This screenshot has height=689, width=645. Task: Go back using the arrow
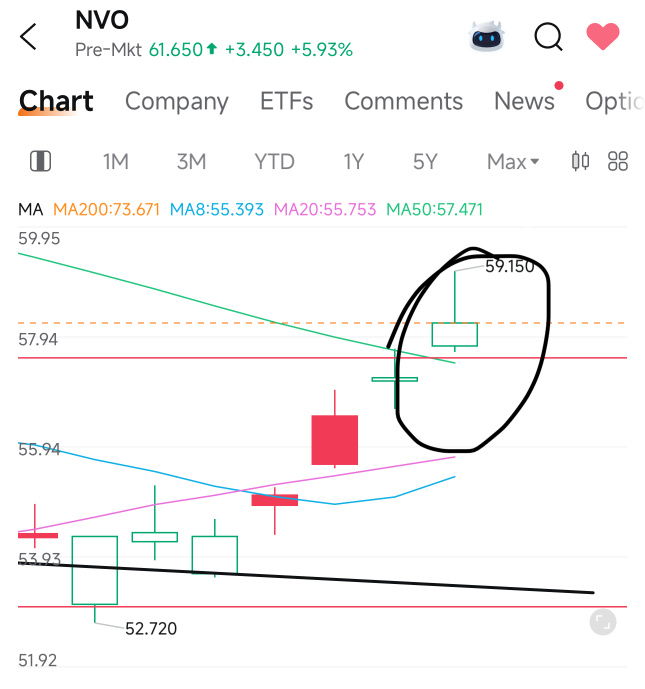[29, 37]
